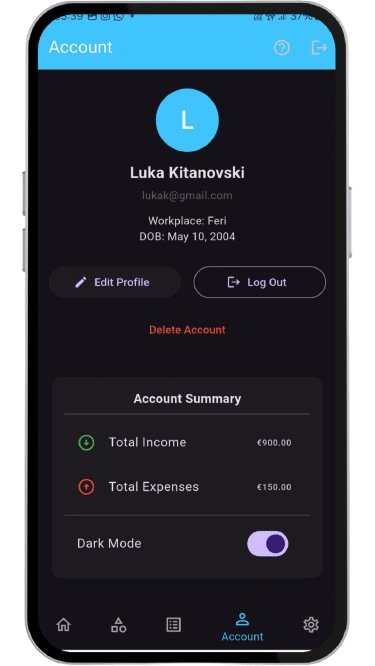Screen dimensions: 375x666
Task: Switch to the list tab
Action: [173, 625]
